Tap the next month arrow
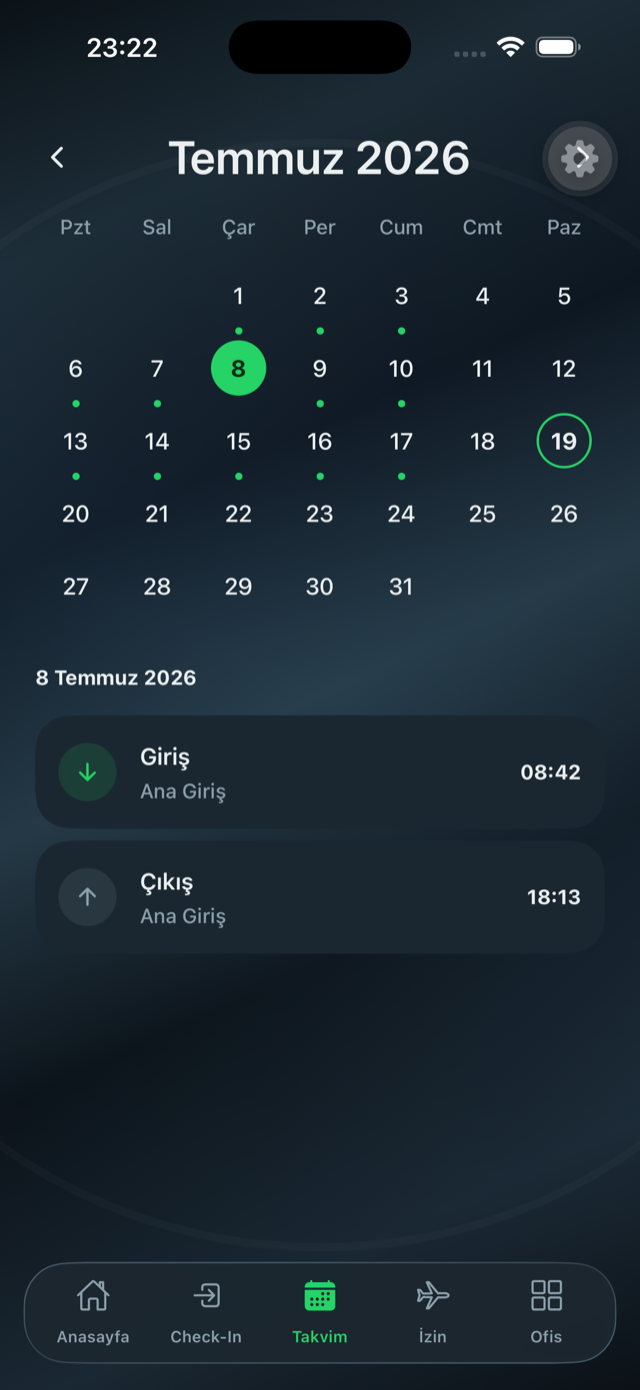 [580, 158]
